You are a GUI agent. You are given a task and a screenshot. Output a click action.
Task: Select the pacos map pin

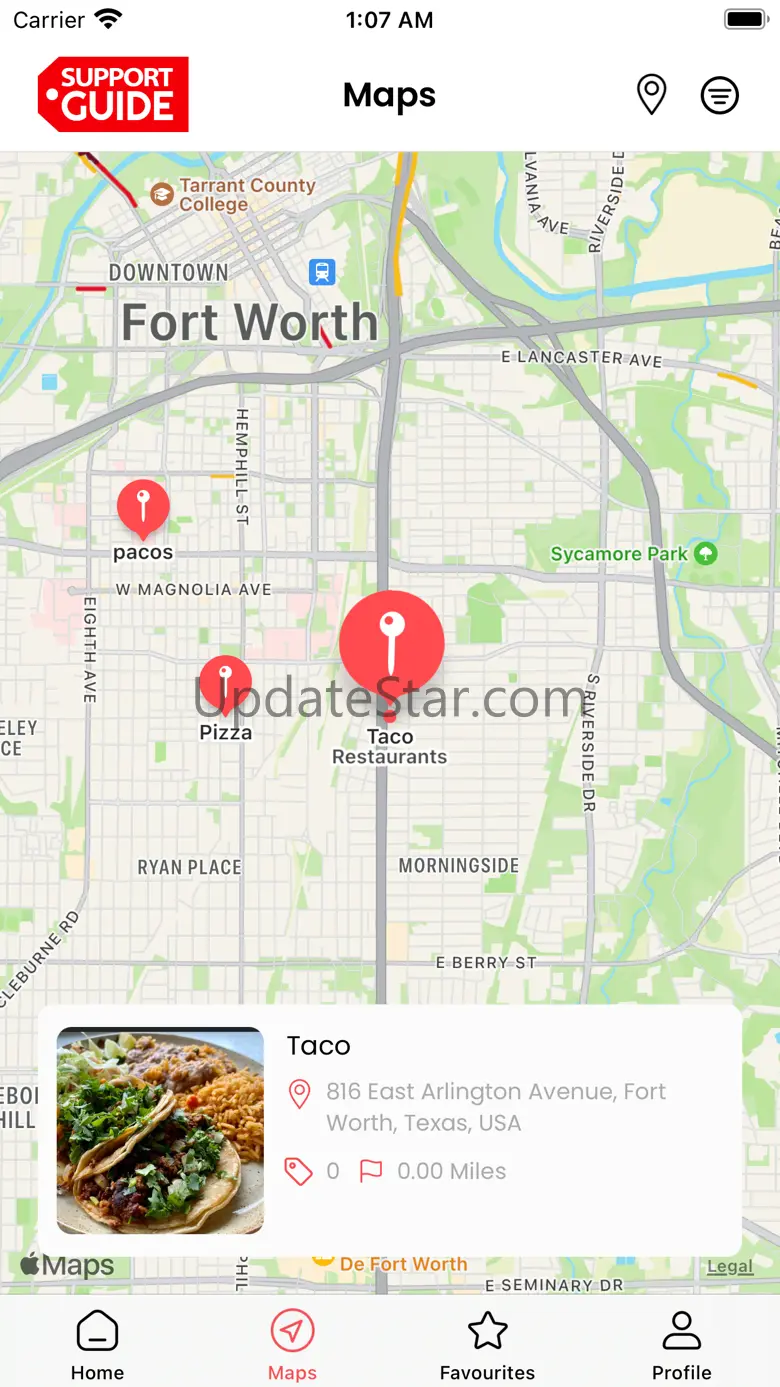143,509
